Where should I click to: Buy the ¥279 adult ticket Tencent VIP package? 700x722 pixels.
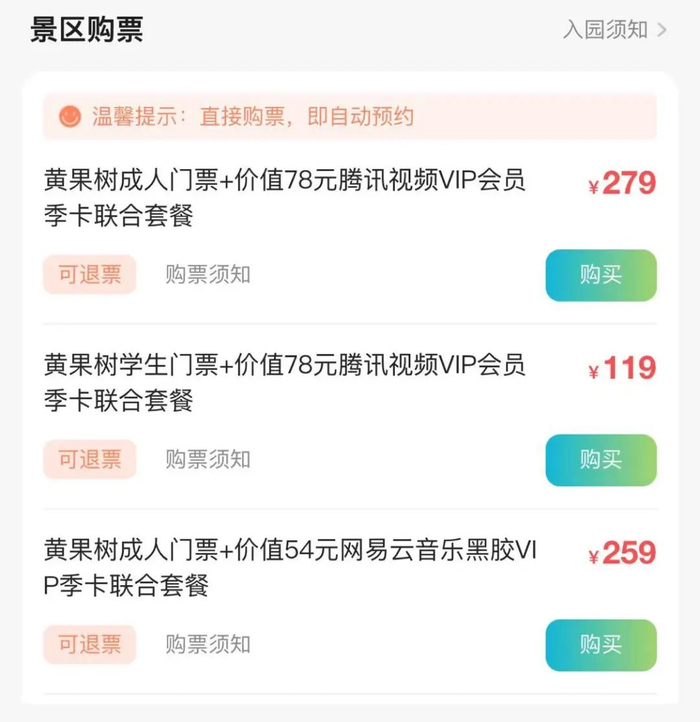600,275
